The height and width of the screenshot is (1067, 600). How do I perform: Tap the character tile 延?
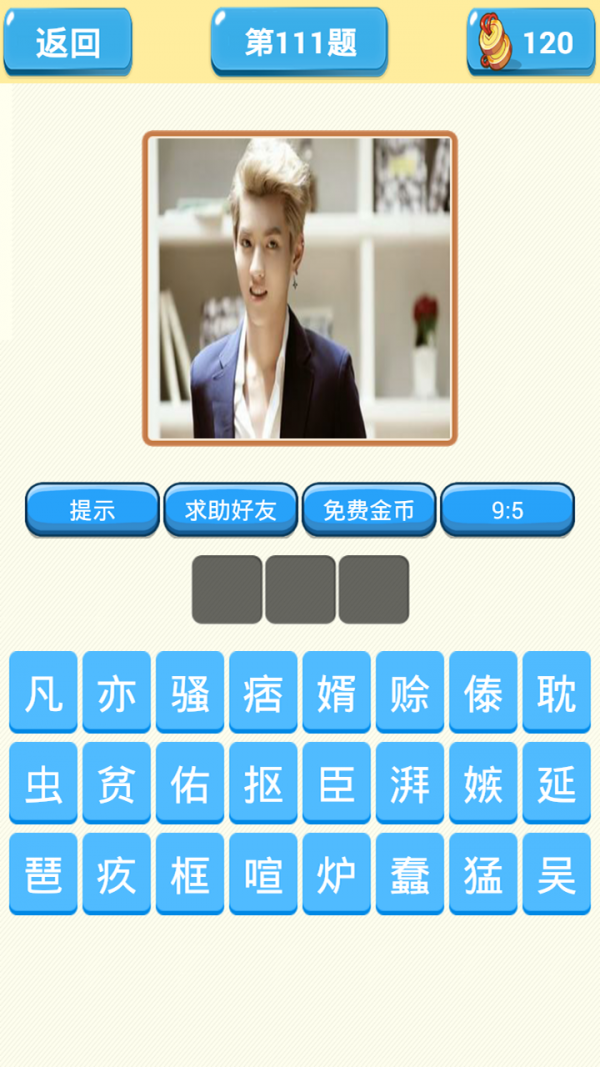pyautogui.click(x=556, y=783)
